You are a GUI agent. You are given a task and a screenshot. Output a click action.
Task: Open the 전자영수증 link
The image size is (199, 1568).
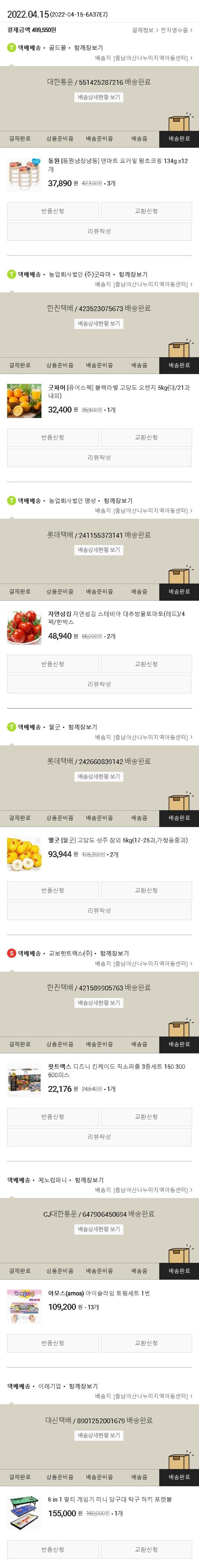176,30
